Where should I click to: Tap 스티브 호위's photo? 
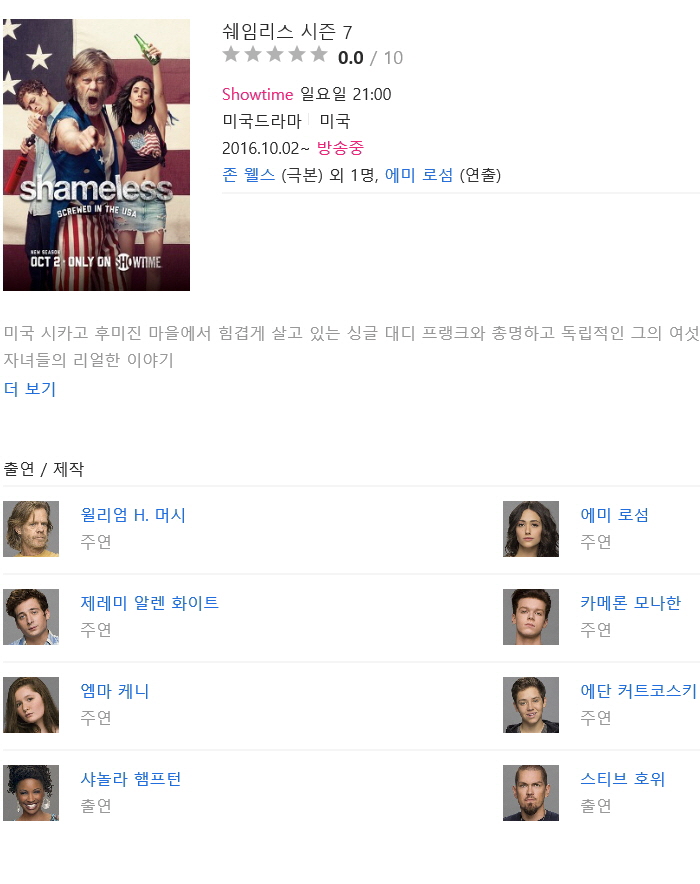(531, 793)
